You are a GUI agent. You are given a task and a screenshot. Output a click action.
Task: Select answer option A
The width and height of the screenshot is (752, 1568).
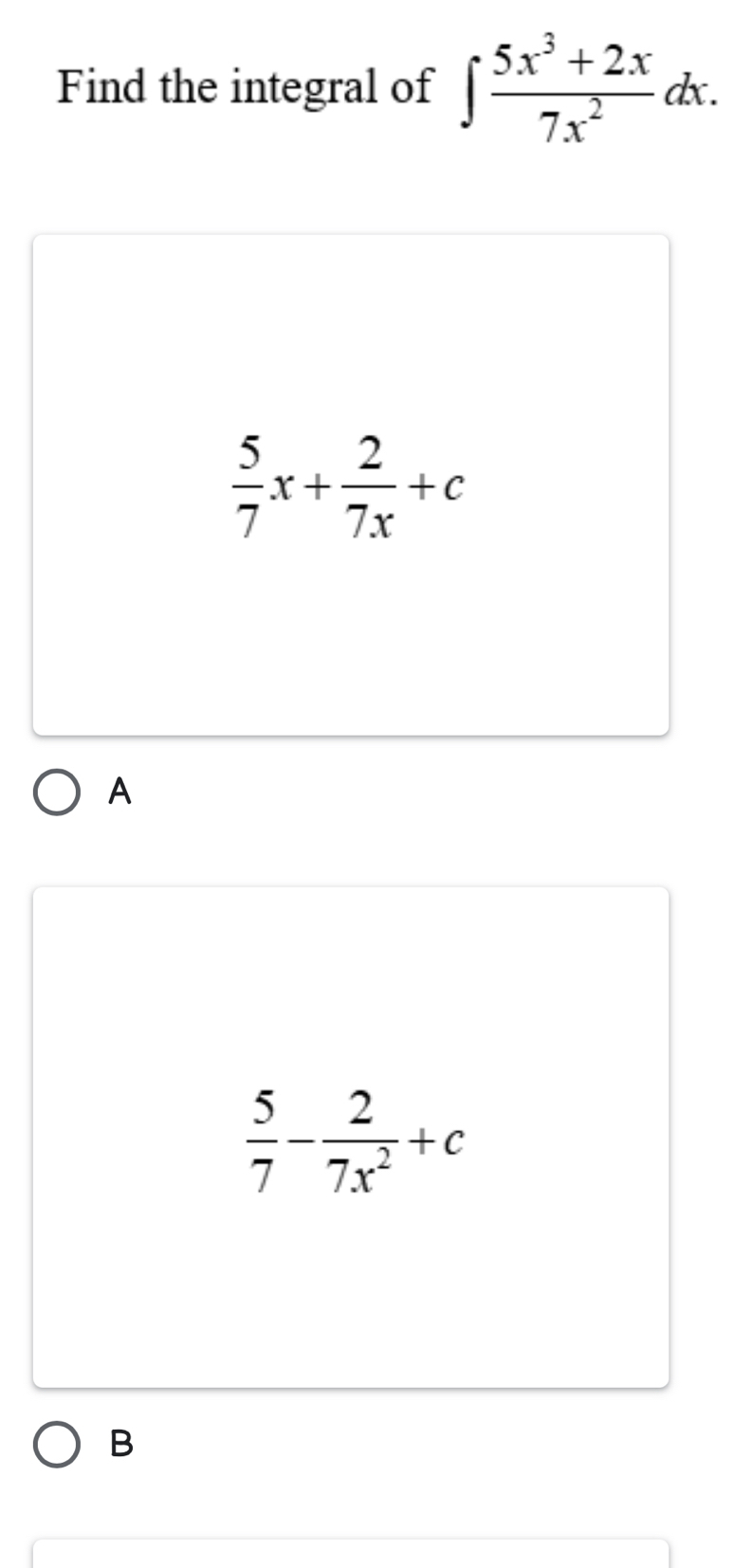pyautogui.click(x=57, y=793)
